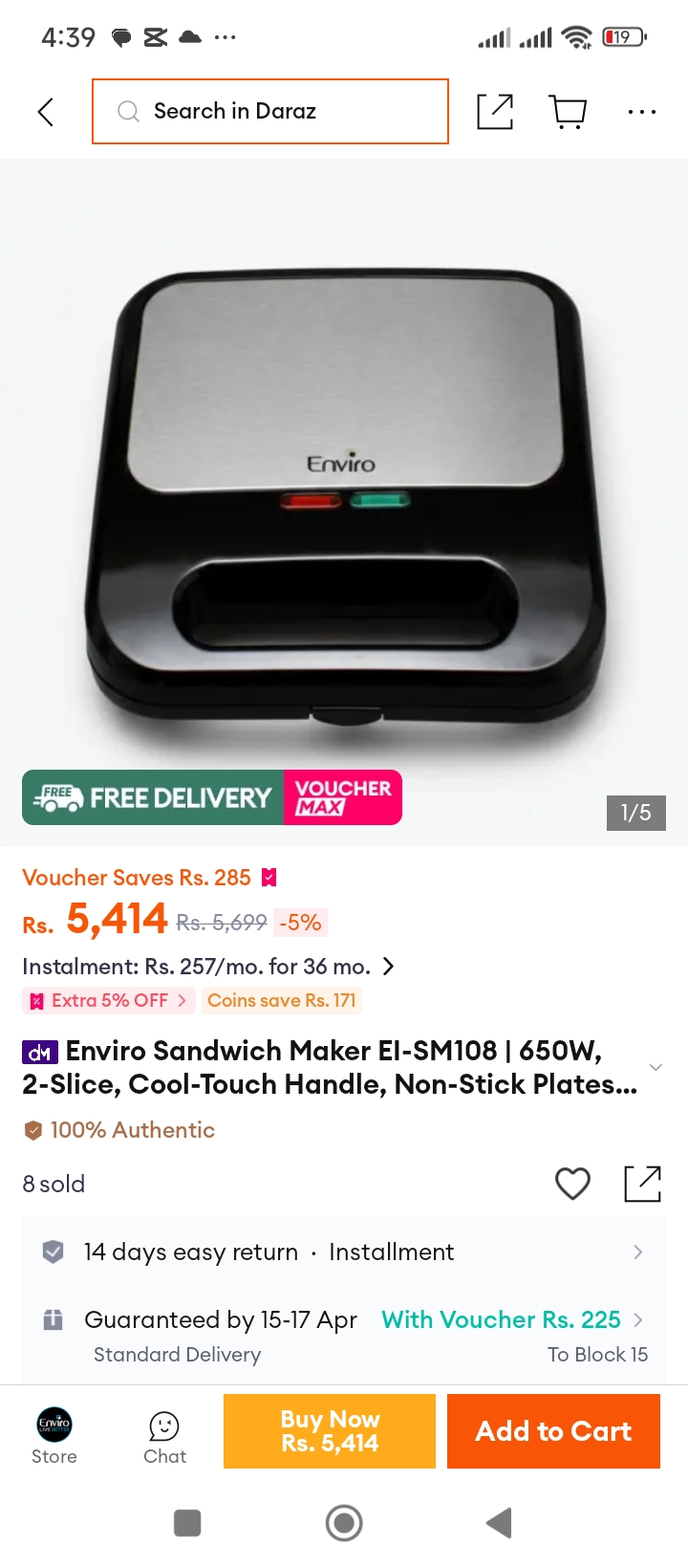This screenshot has height=1568, width=688.
Task: Open the three-dot overflow menu
Action: pyautogui.click(x=642, y=112)
